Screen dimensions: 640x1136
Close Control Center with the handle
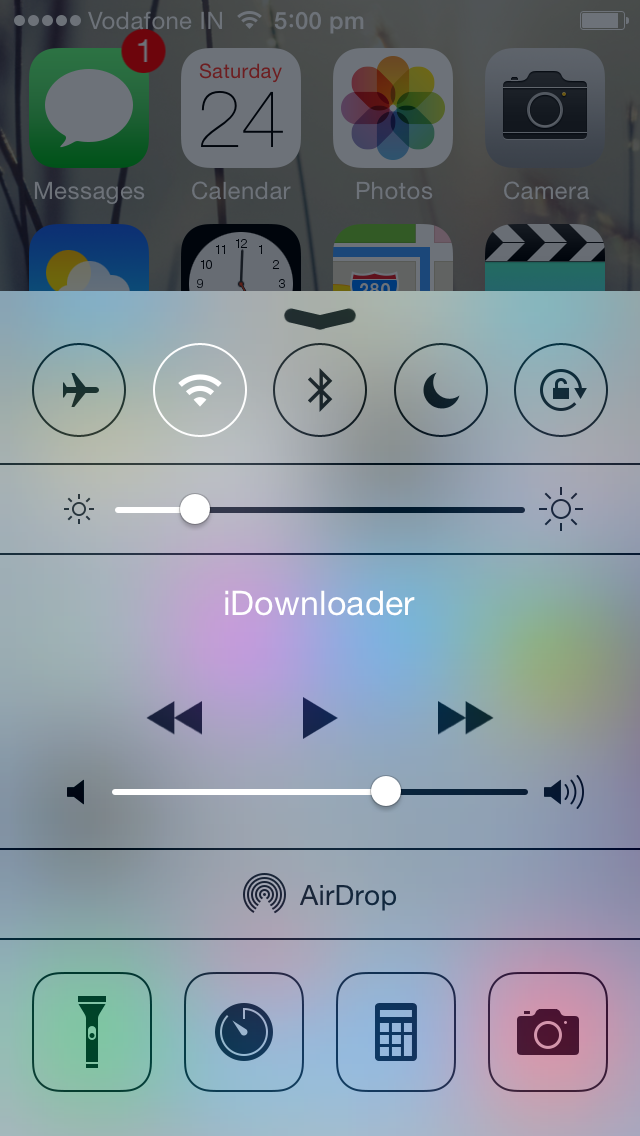[x=320, y=317]
